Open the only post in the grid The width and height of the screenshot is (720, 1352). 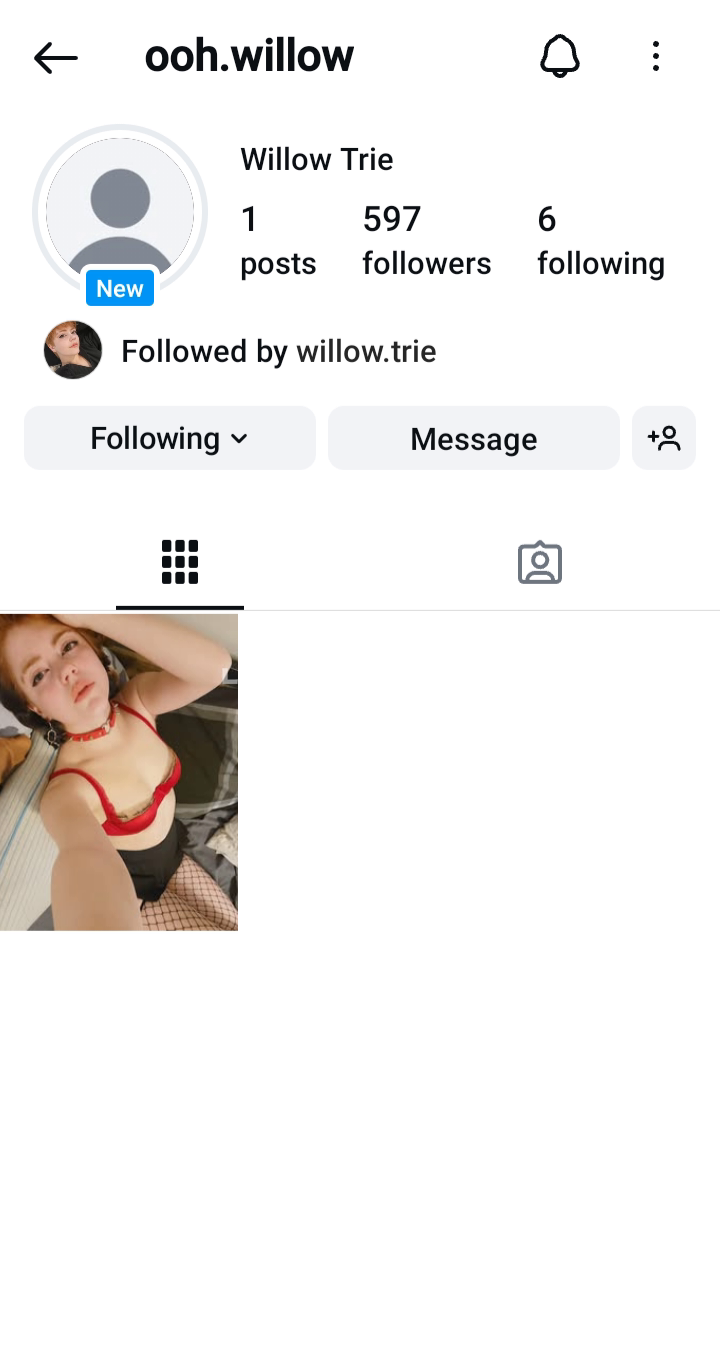[119, 772]
